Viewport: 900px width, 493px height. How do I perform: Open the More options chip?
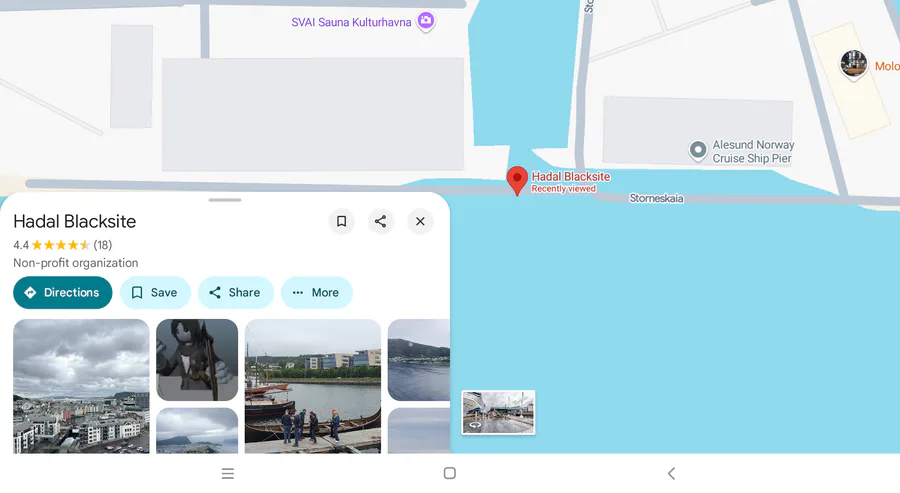point(316,293)
